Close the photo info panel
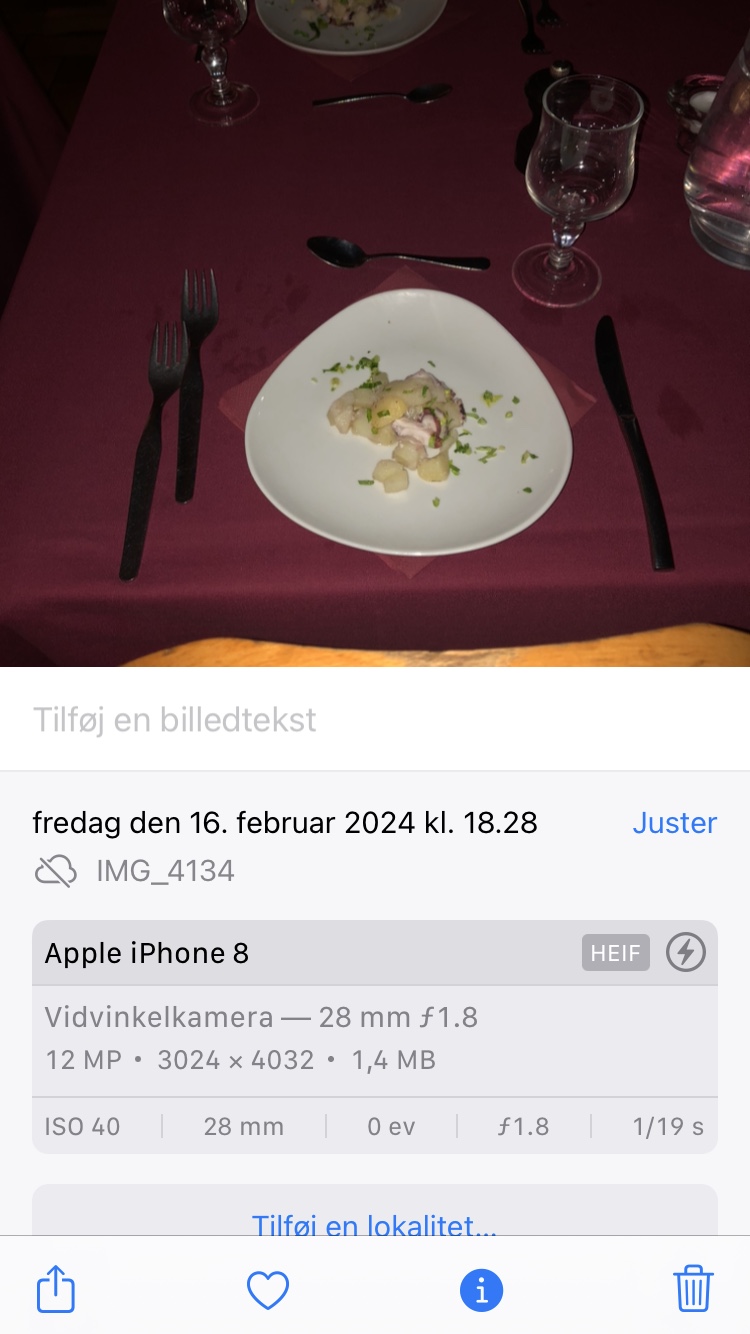Image resolution: width=750 pixels, height=1334 pixels. tap(481, 1290)
